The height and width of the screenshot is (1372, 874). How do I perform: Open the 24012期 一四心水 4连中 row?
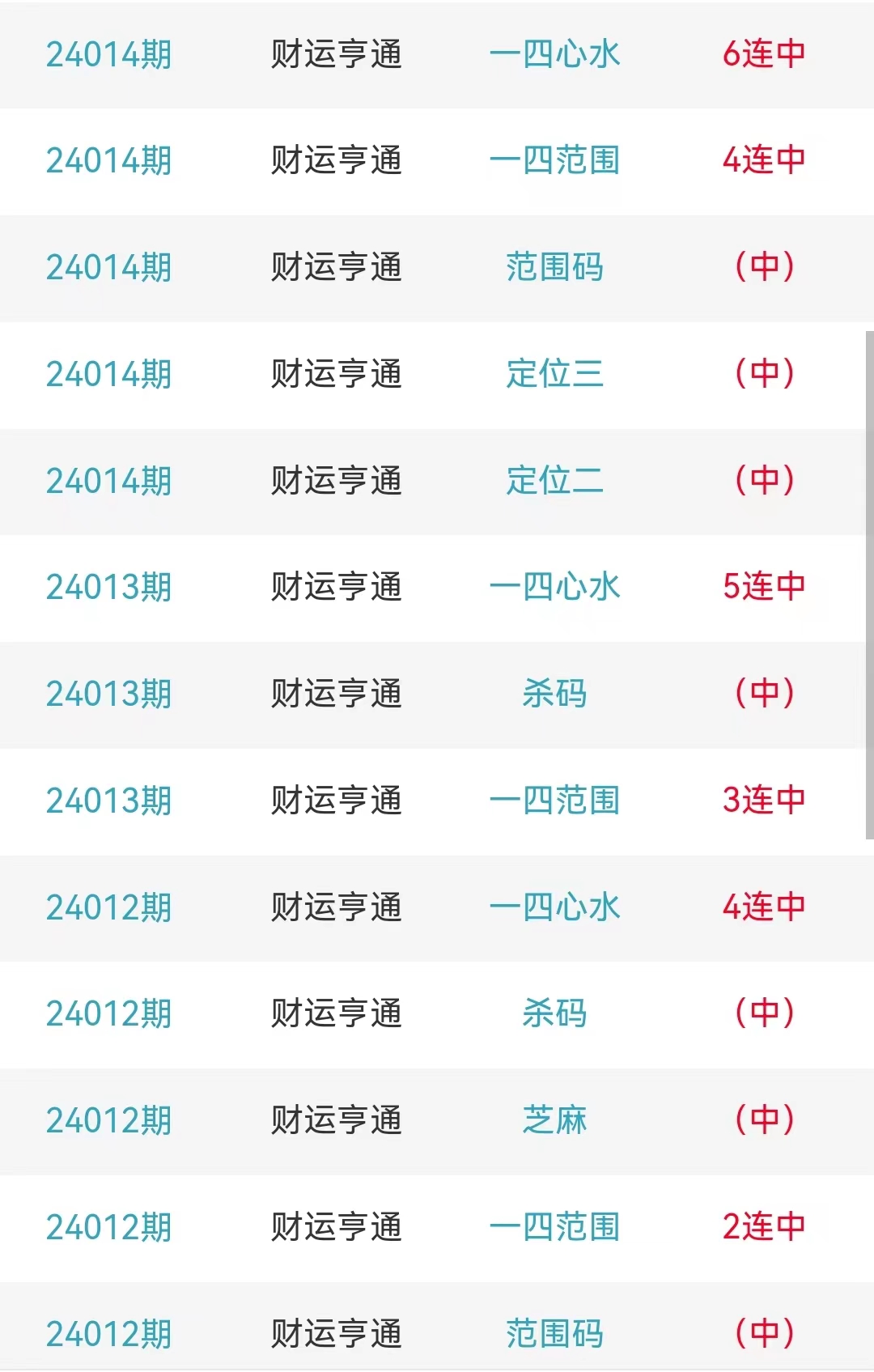click(555, 907)
